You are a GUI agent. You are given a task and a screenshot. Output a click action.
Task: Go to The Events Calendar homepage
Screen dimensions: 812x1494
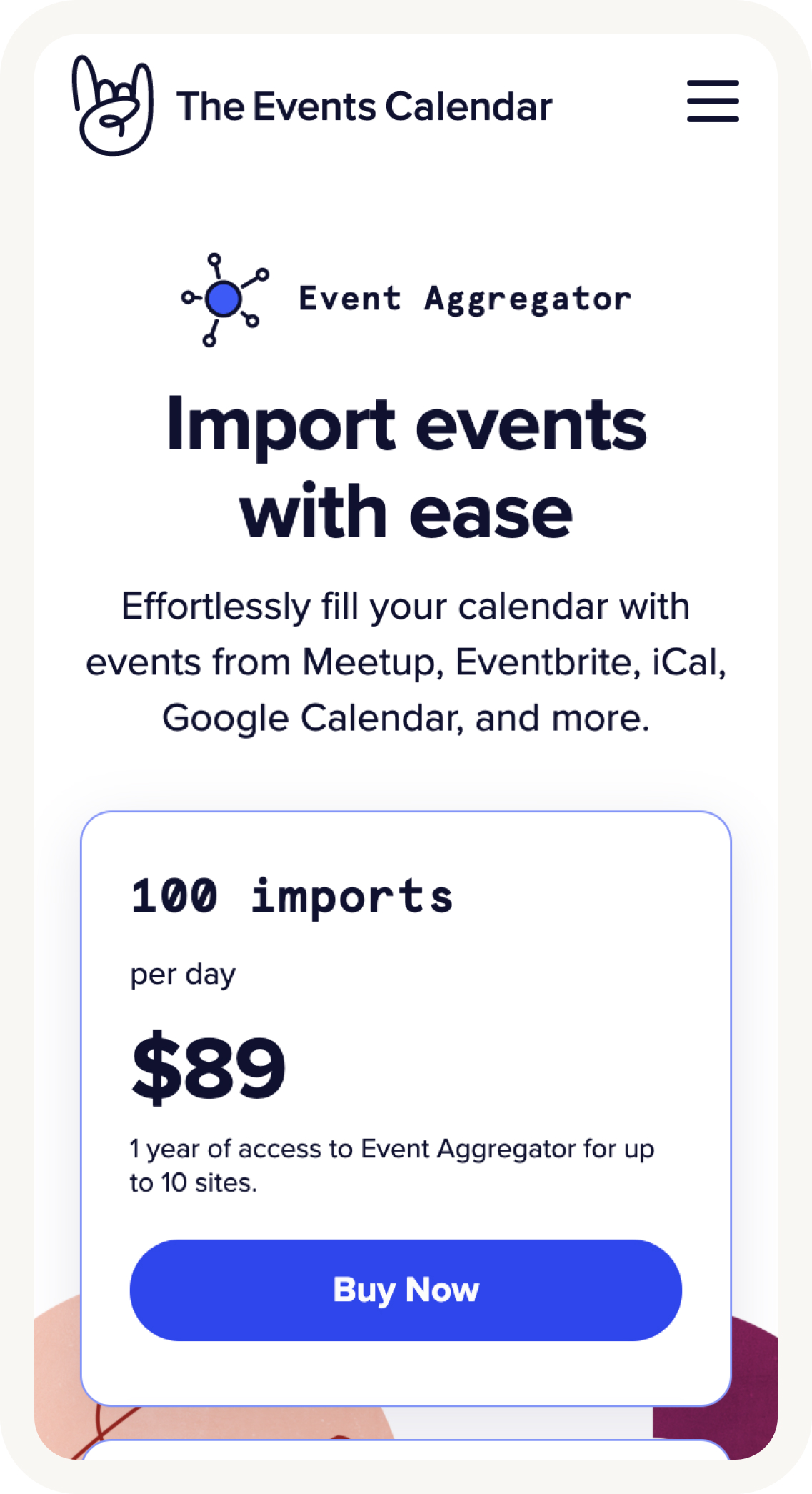tap(312, 106)
